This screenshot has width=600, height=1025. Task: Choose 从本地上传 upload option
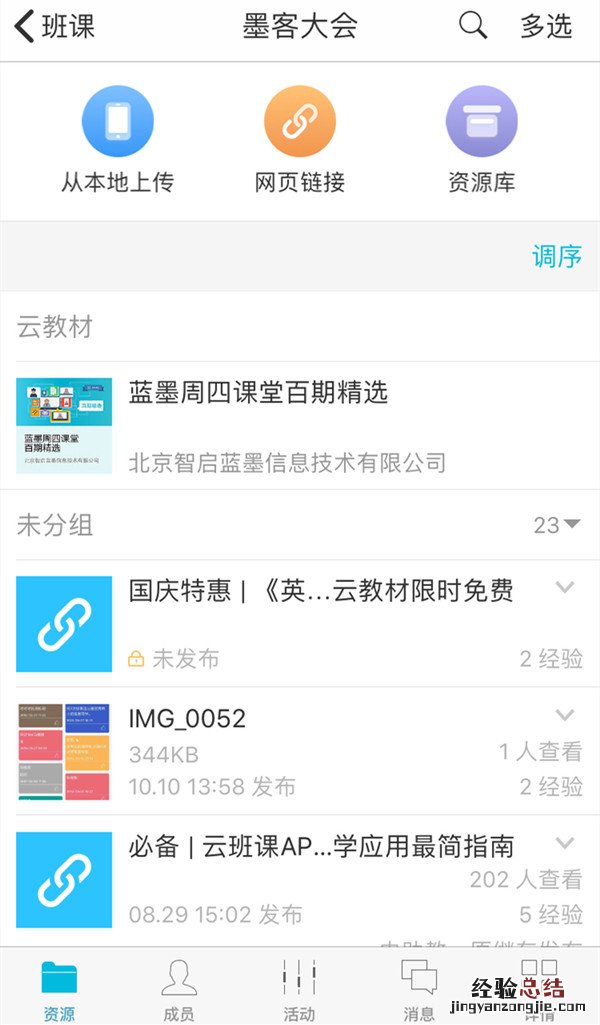(117, 140)
